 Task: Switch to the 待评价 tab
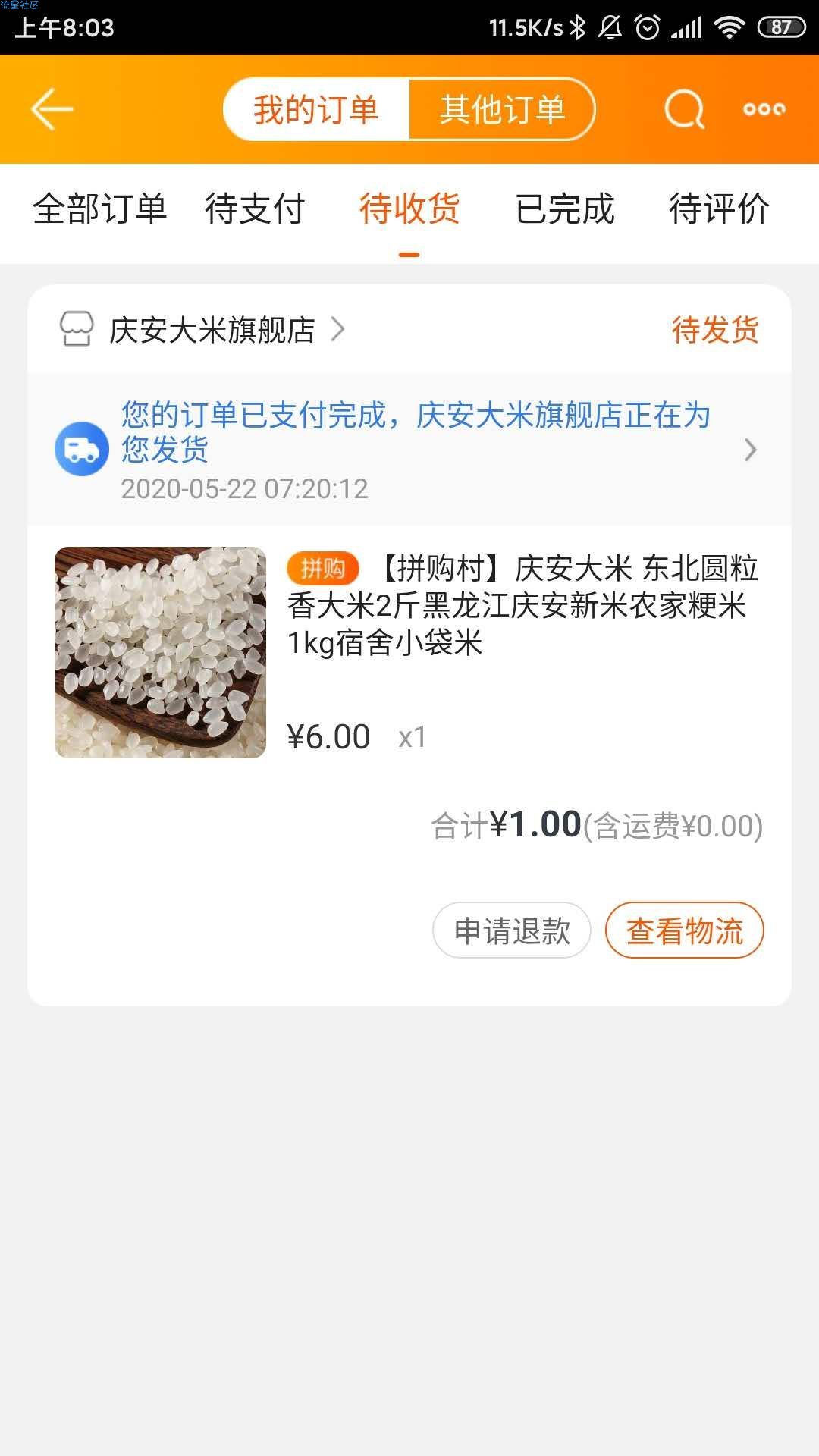(x=719, y=209)
